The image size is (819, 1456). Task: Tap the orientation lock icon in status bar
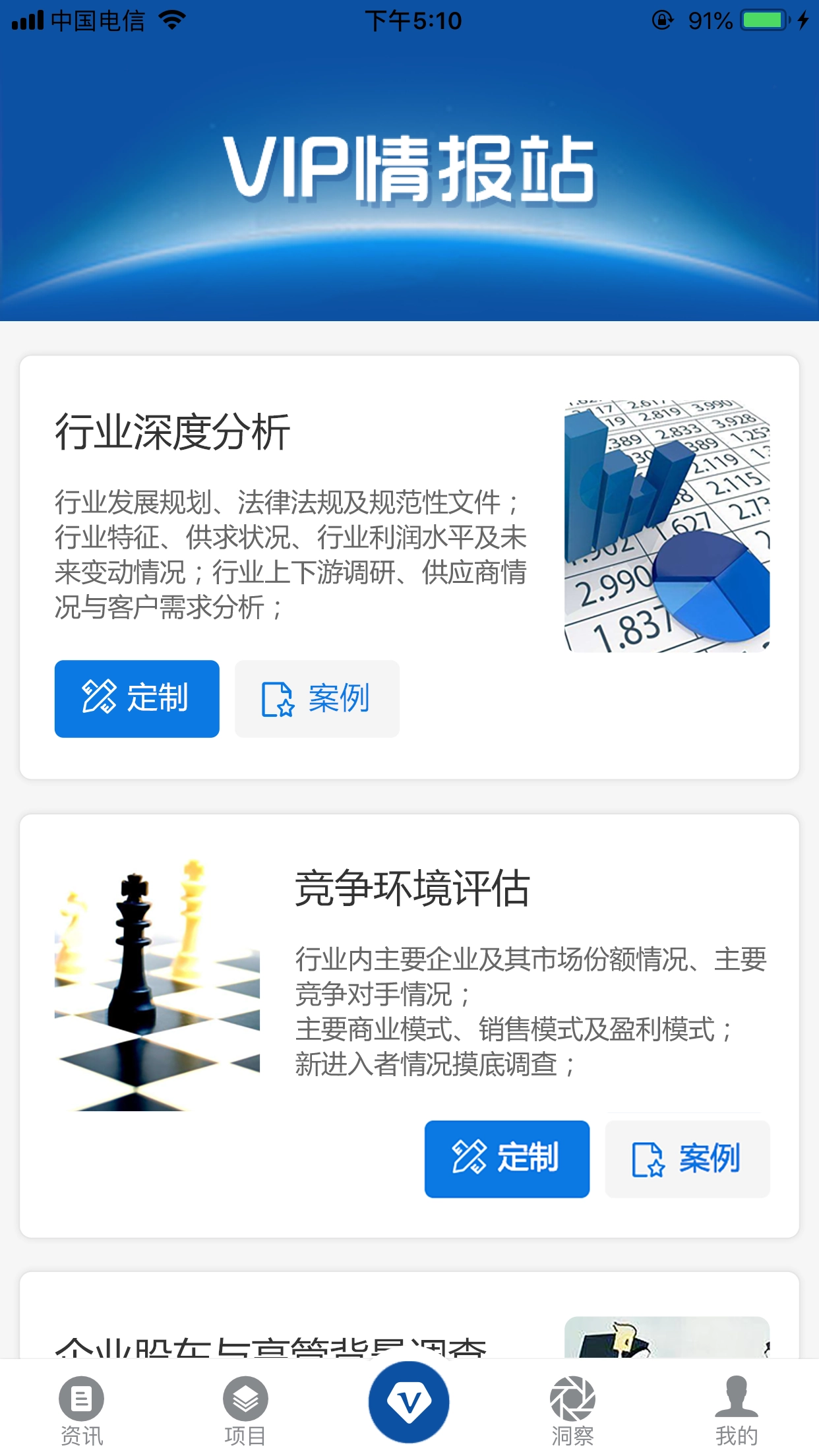click(x=661, y=21)
